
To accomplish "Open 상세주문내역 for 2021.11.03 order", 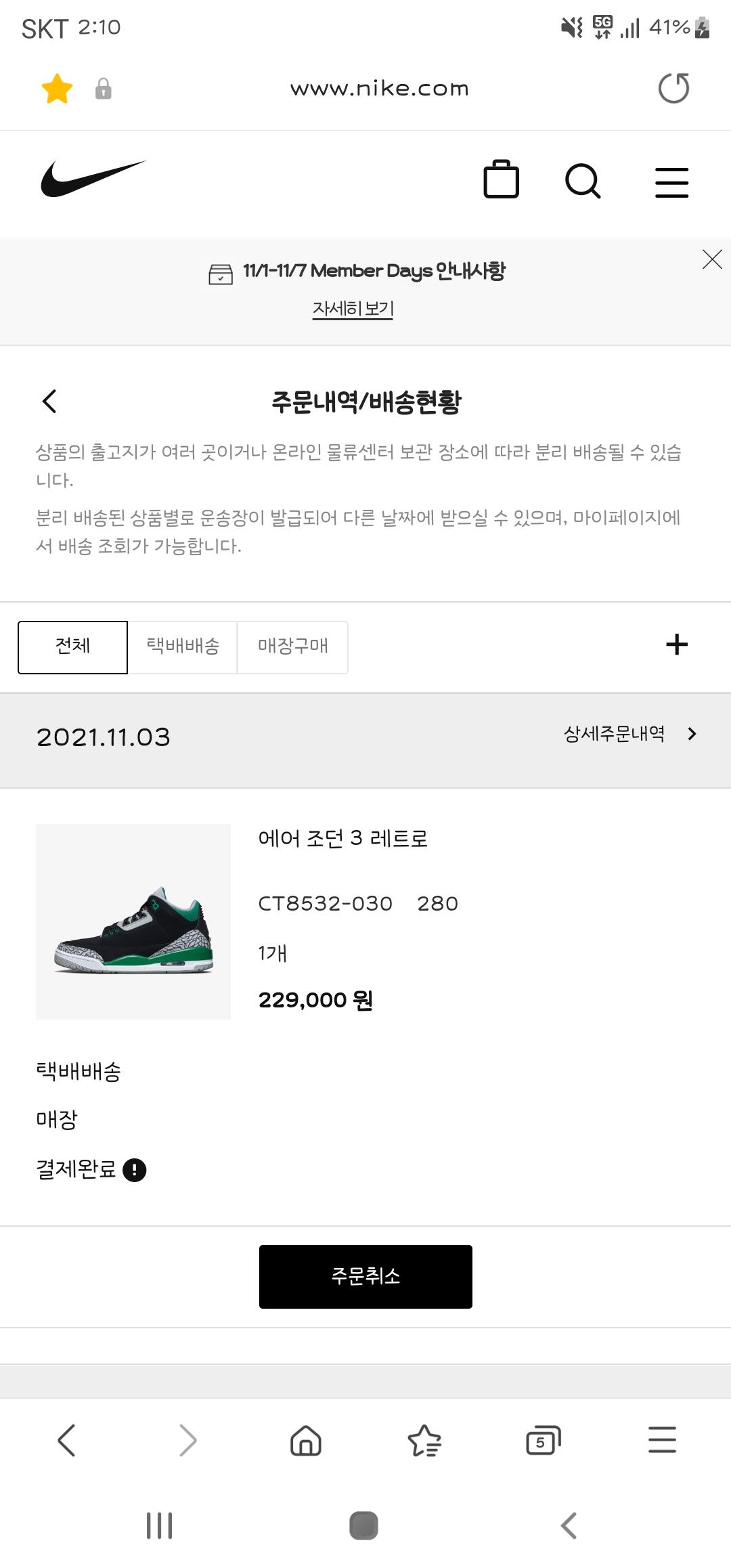I will 629,734.
